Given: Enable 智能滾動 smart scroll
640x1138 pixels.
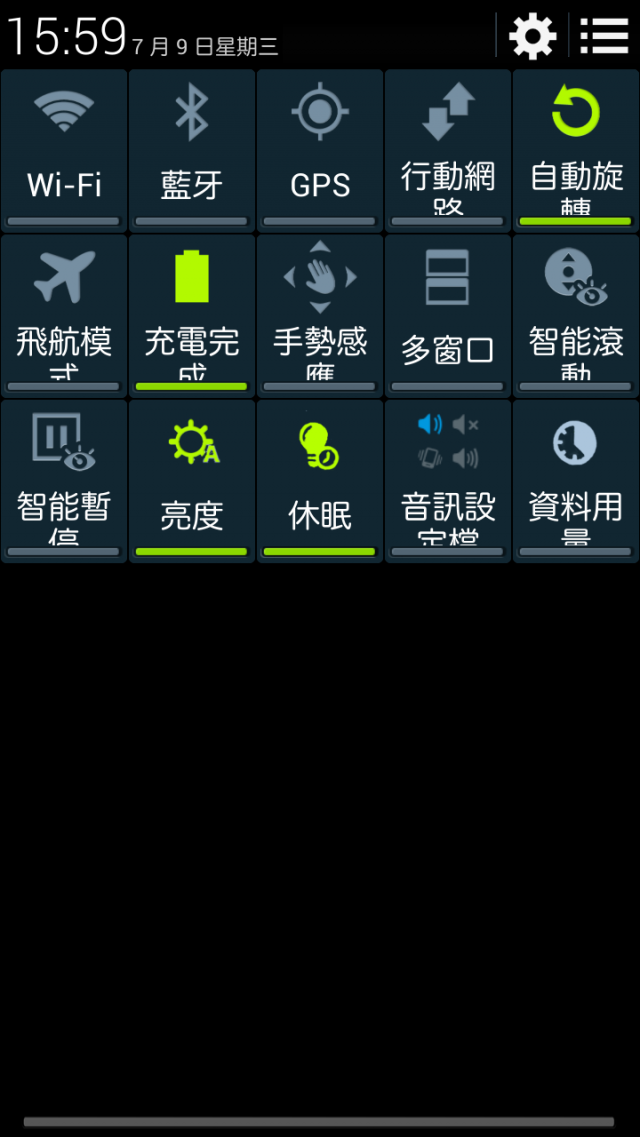Looking at the screenshot, I should pos(576,314).
